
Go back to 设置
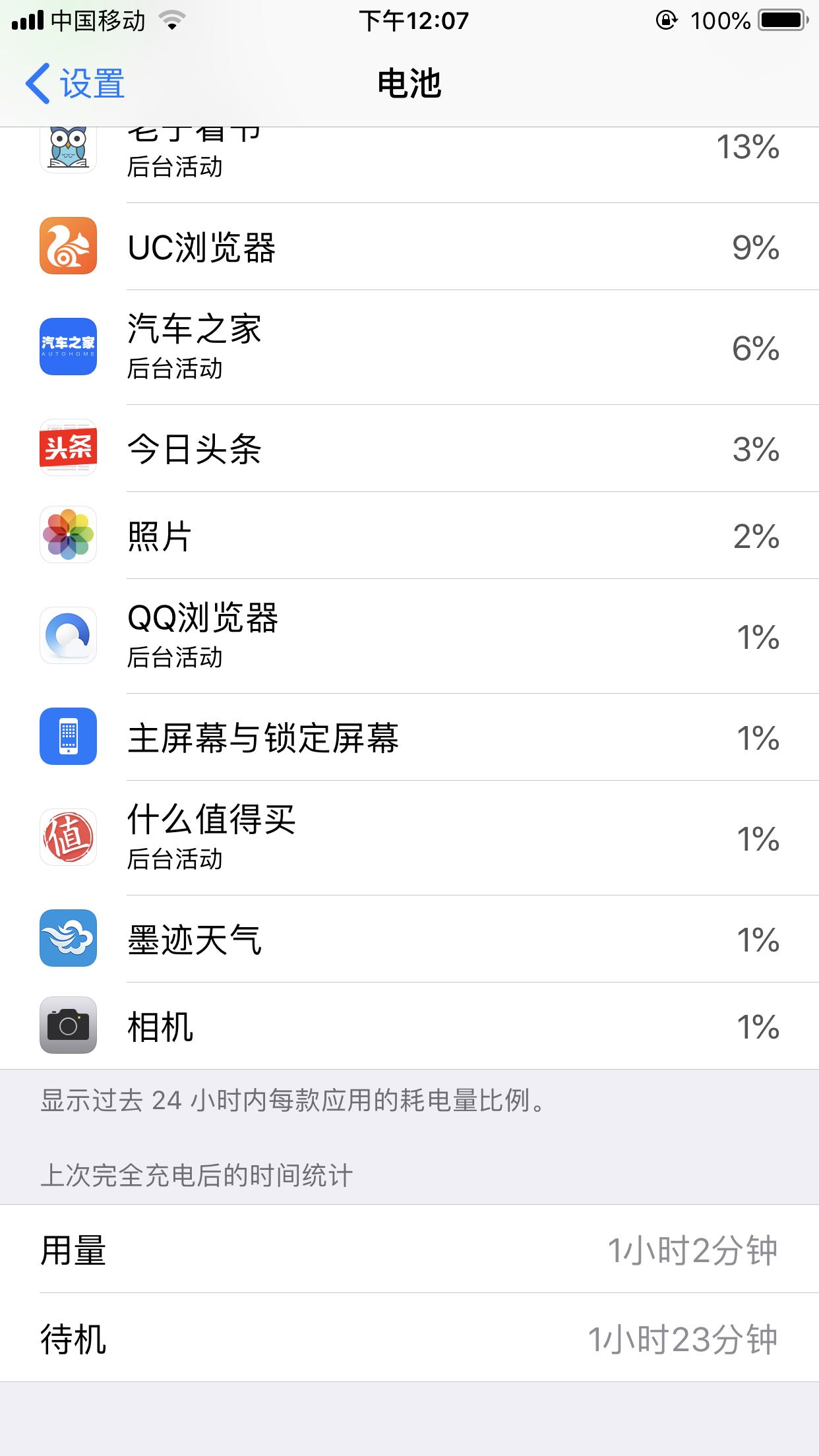coord(75,84)
